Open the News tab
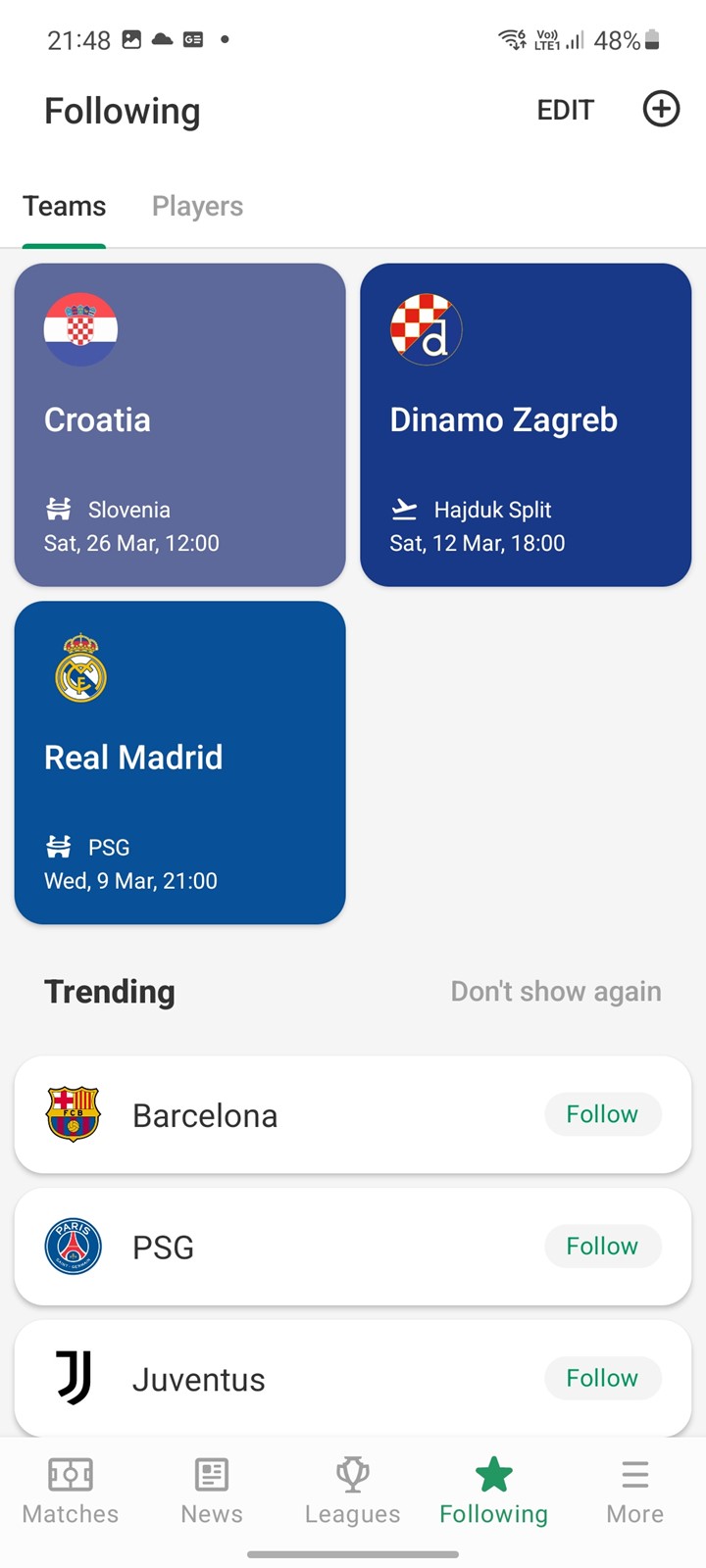This screenshot has height=1568, width=706. pos(212,1492)
